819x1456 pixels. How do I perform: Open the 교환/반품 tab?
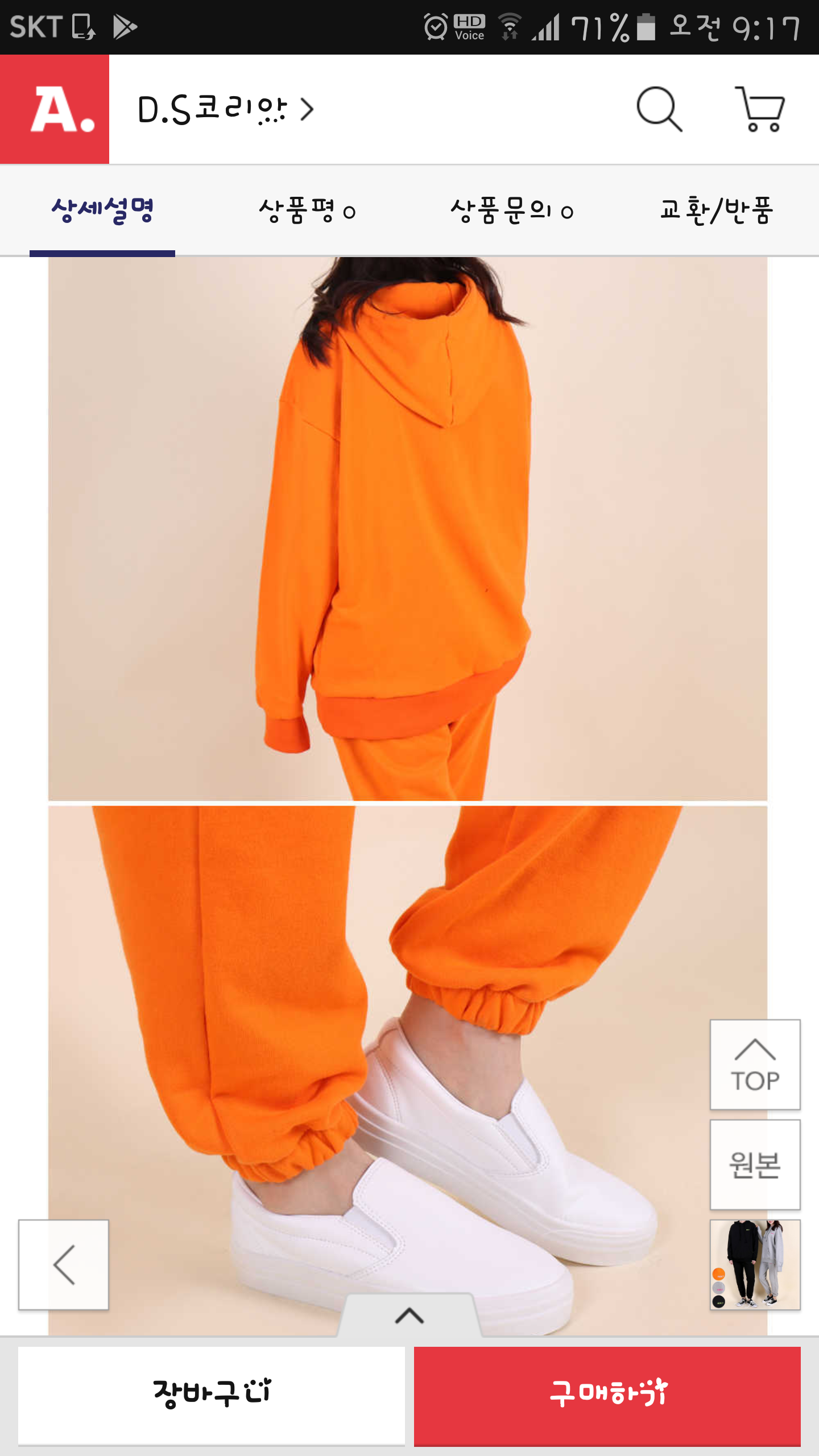pos(717,211)
